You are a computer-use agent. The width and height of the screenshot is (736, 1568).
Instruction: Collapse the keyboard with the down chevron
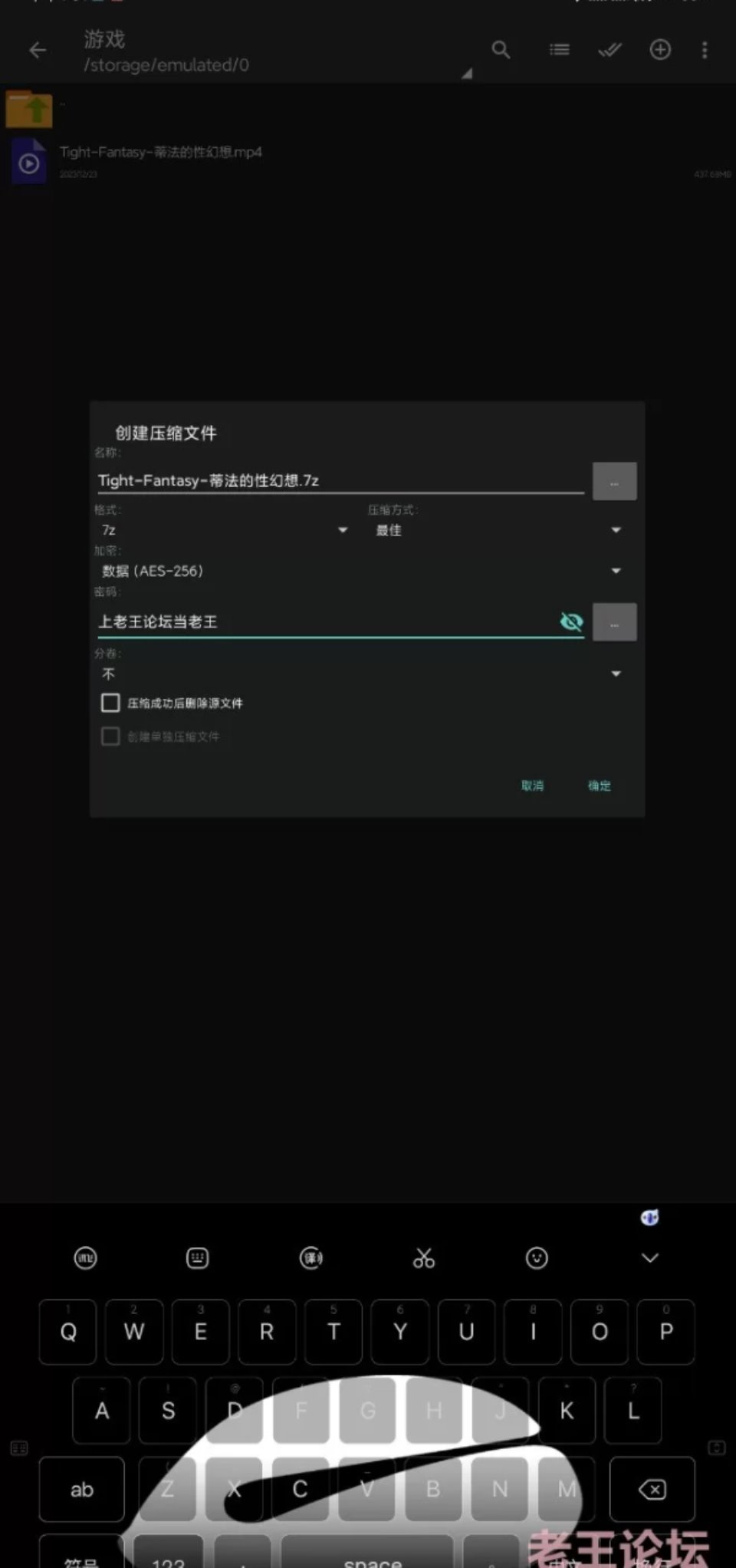click(649, 1258)
